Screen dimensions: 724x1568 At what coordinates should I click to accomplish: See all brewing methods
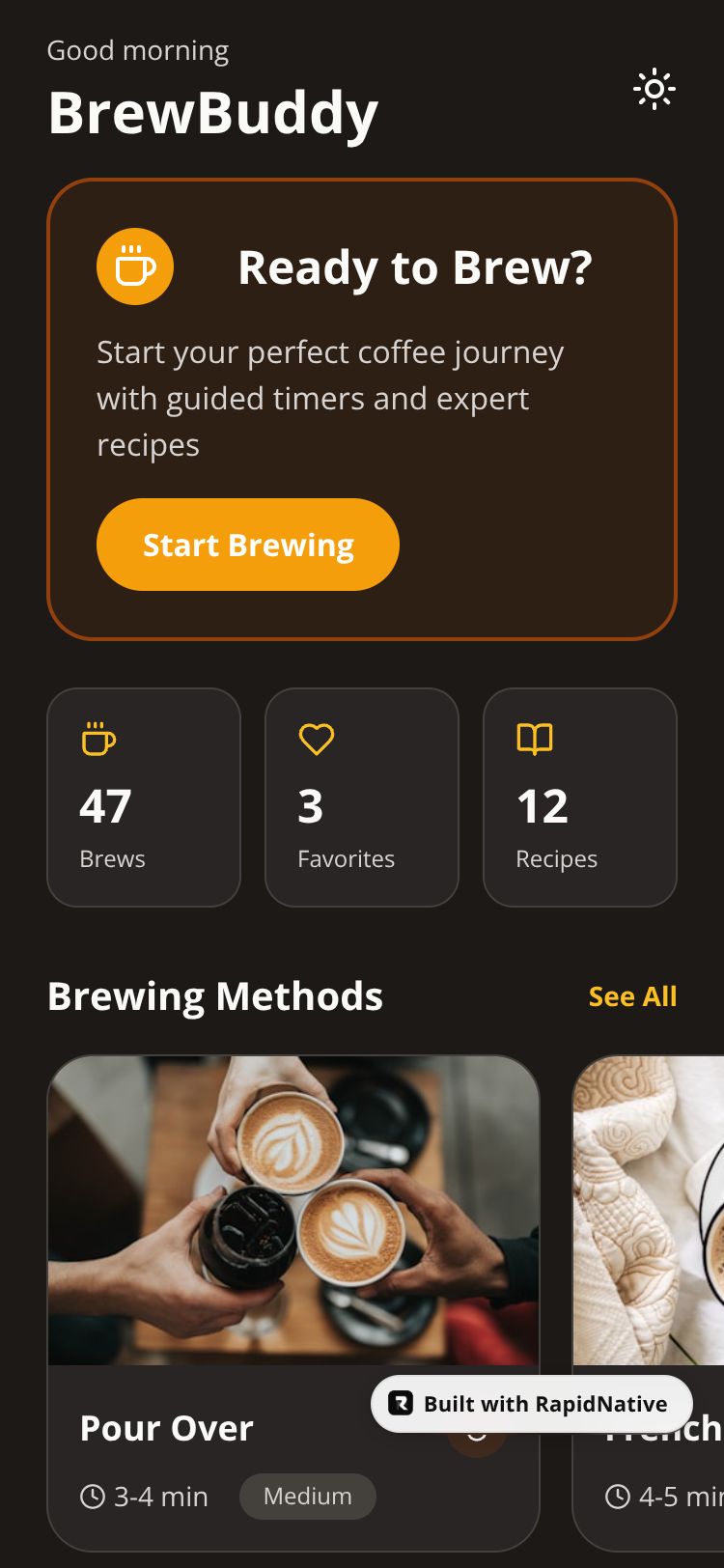tap(632, 996)
